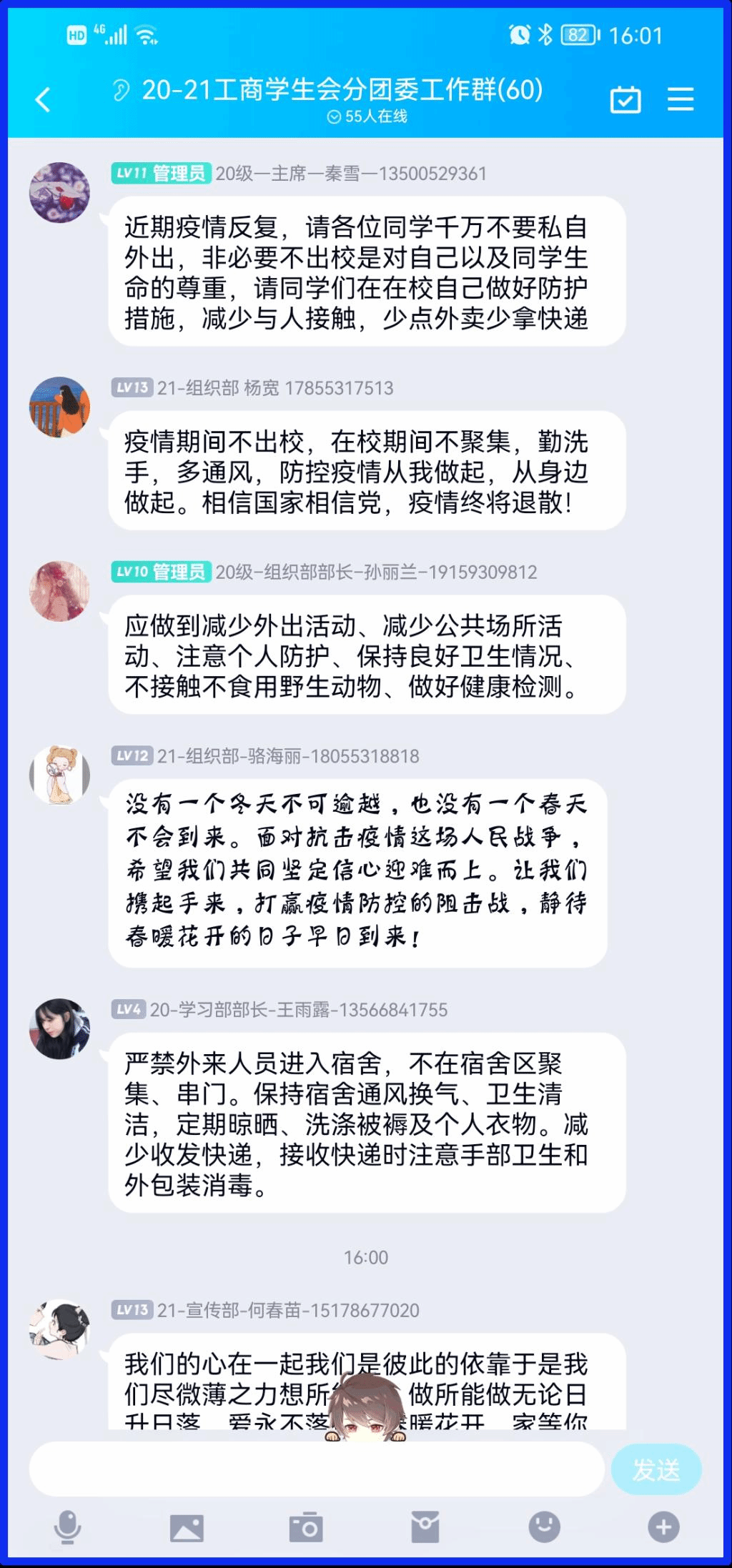View 秦雪's avatar profile
Screen dimensions: 732x1568
(59, 192)
